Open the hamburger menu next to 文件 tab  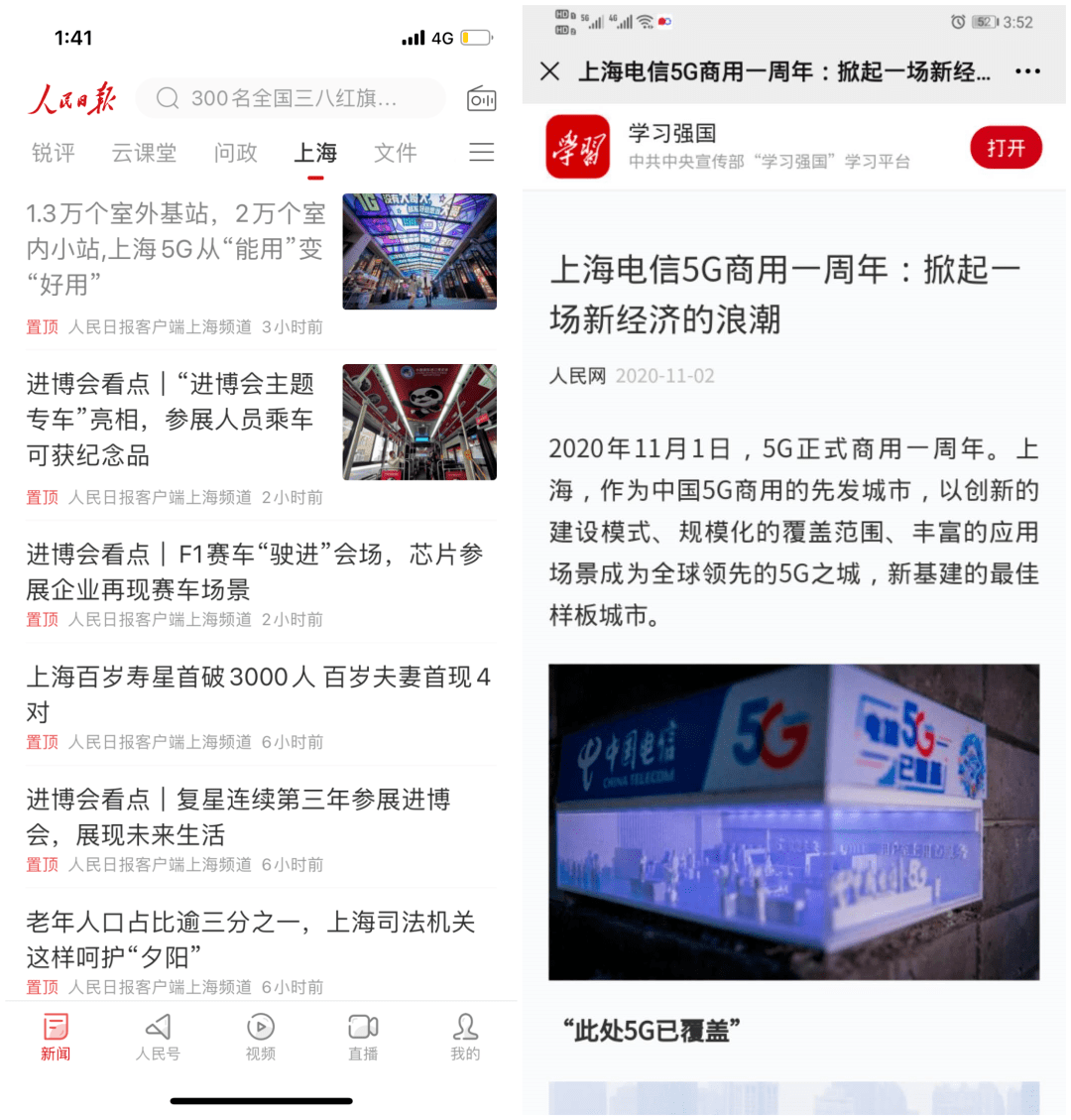point(482,152)
